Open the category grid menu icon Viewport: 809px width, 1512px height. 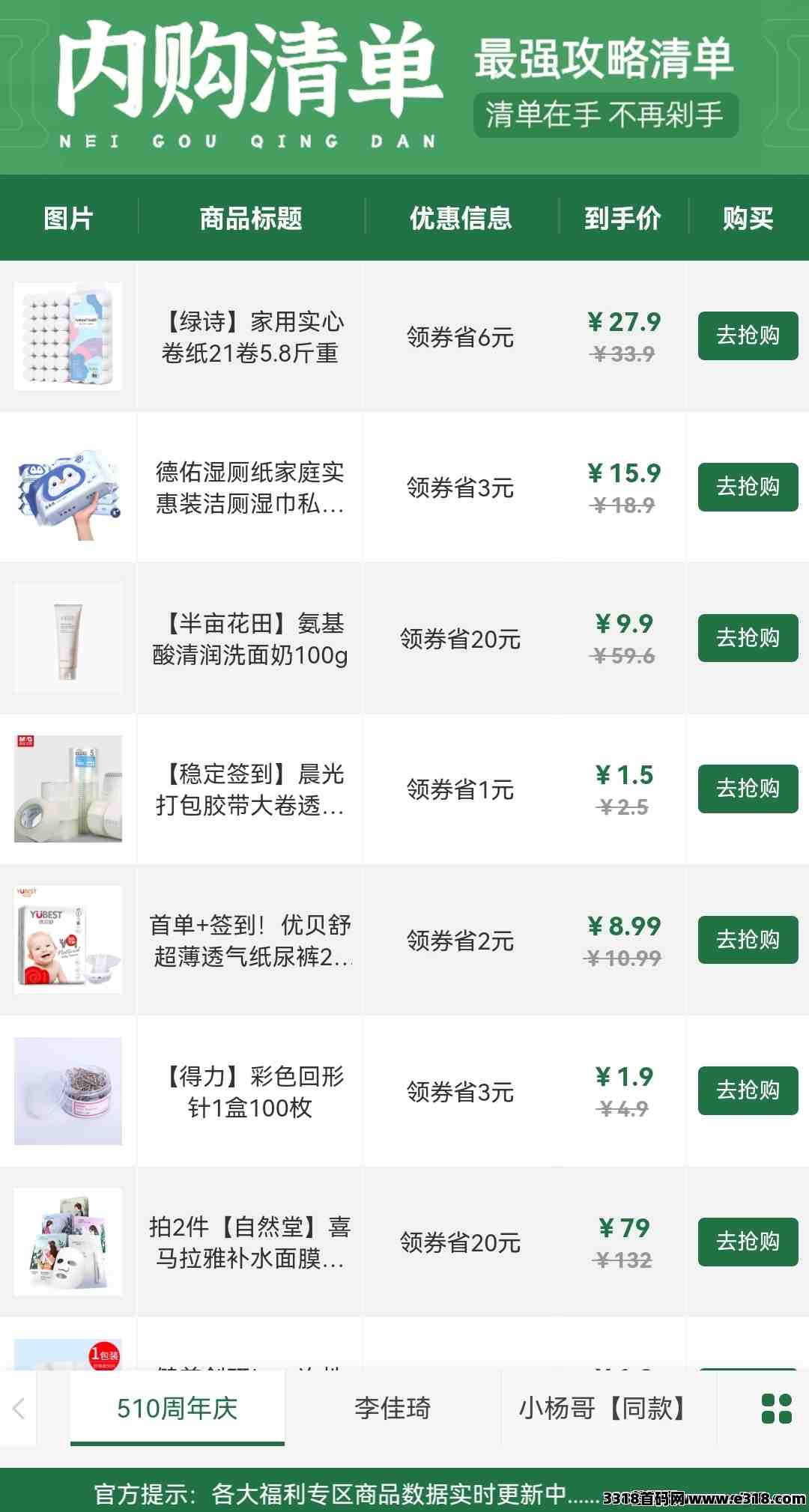tap(776, 1408)
